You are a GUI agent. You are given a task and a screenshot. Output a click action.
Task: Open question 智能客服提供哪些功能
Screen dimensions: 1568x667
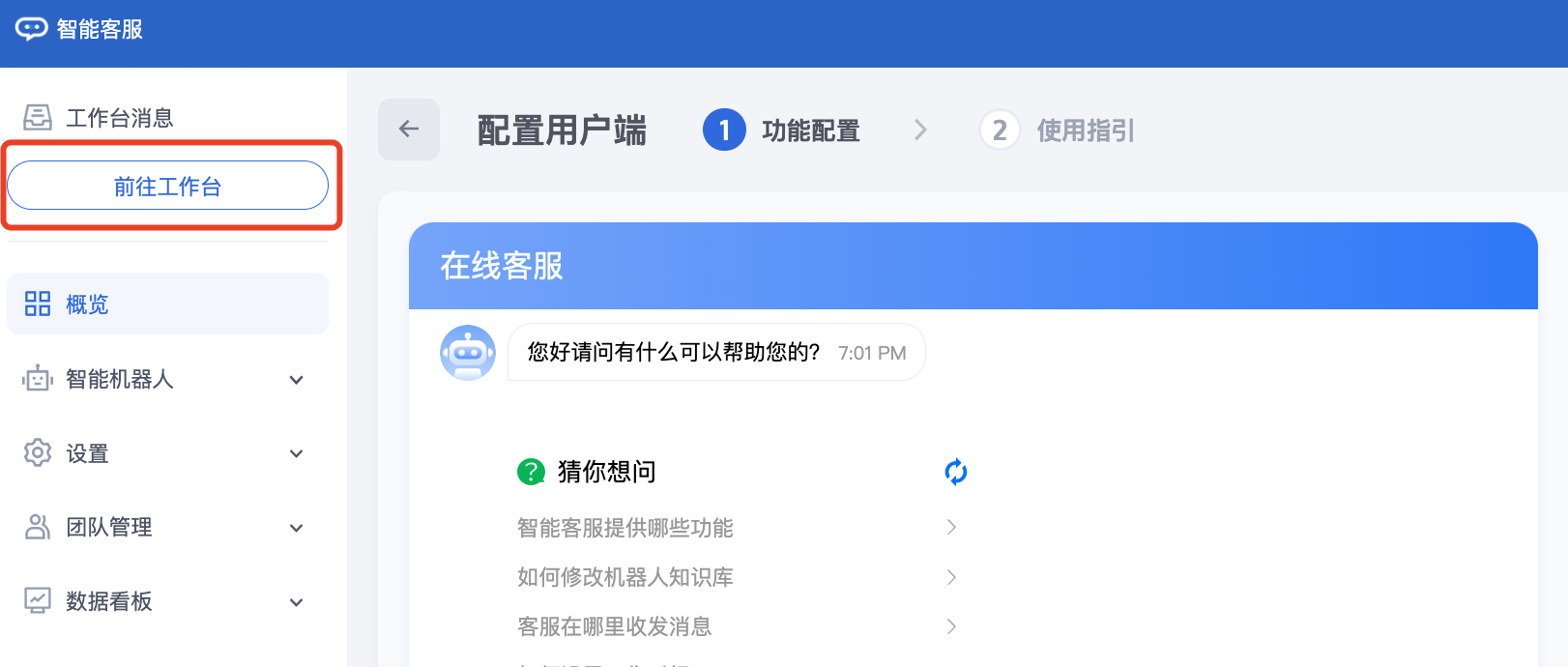(735, 528)
